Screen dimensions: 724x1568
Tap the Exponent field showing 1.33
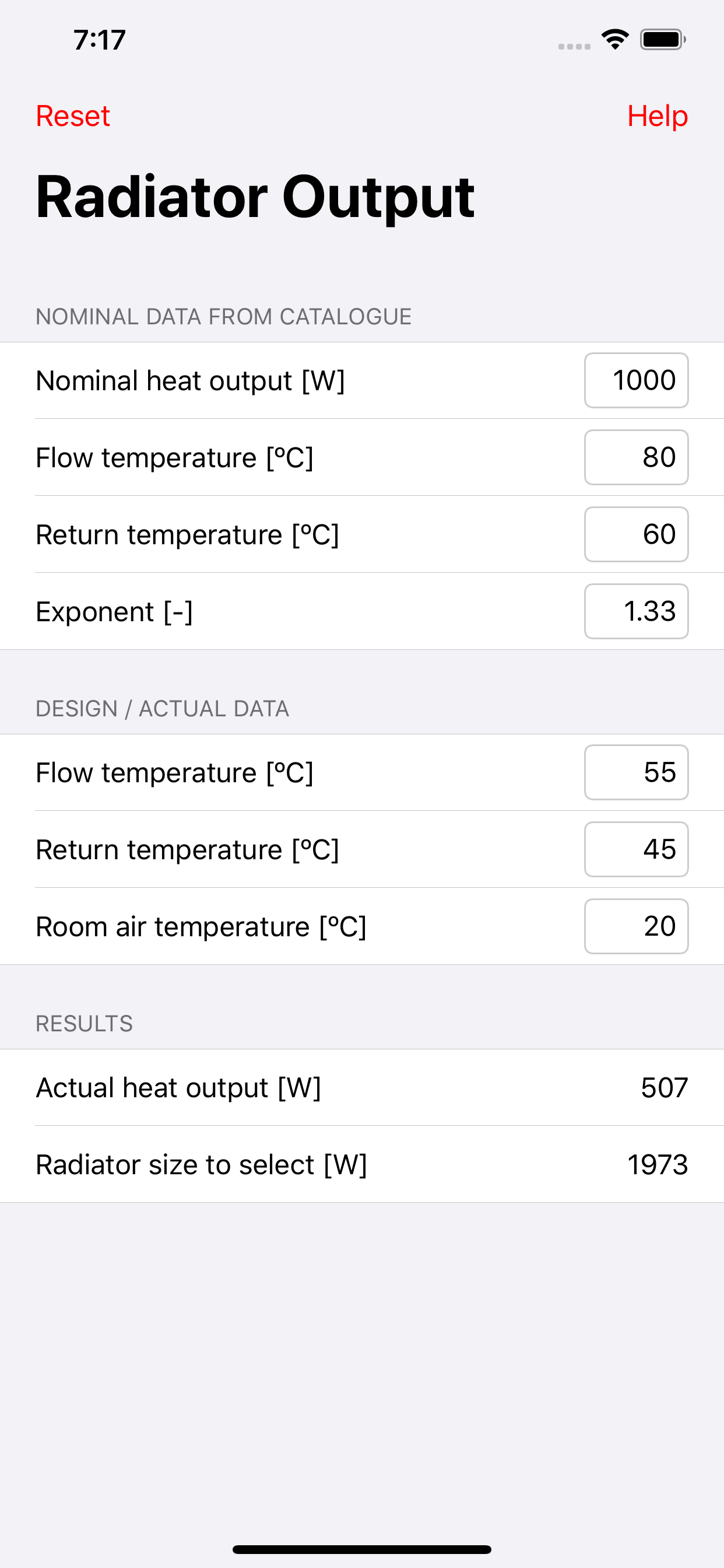635,611
